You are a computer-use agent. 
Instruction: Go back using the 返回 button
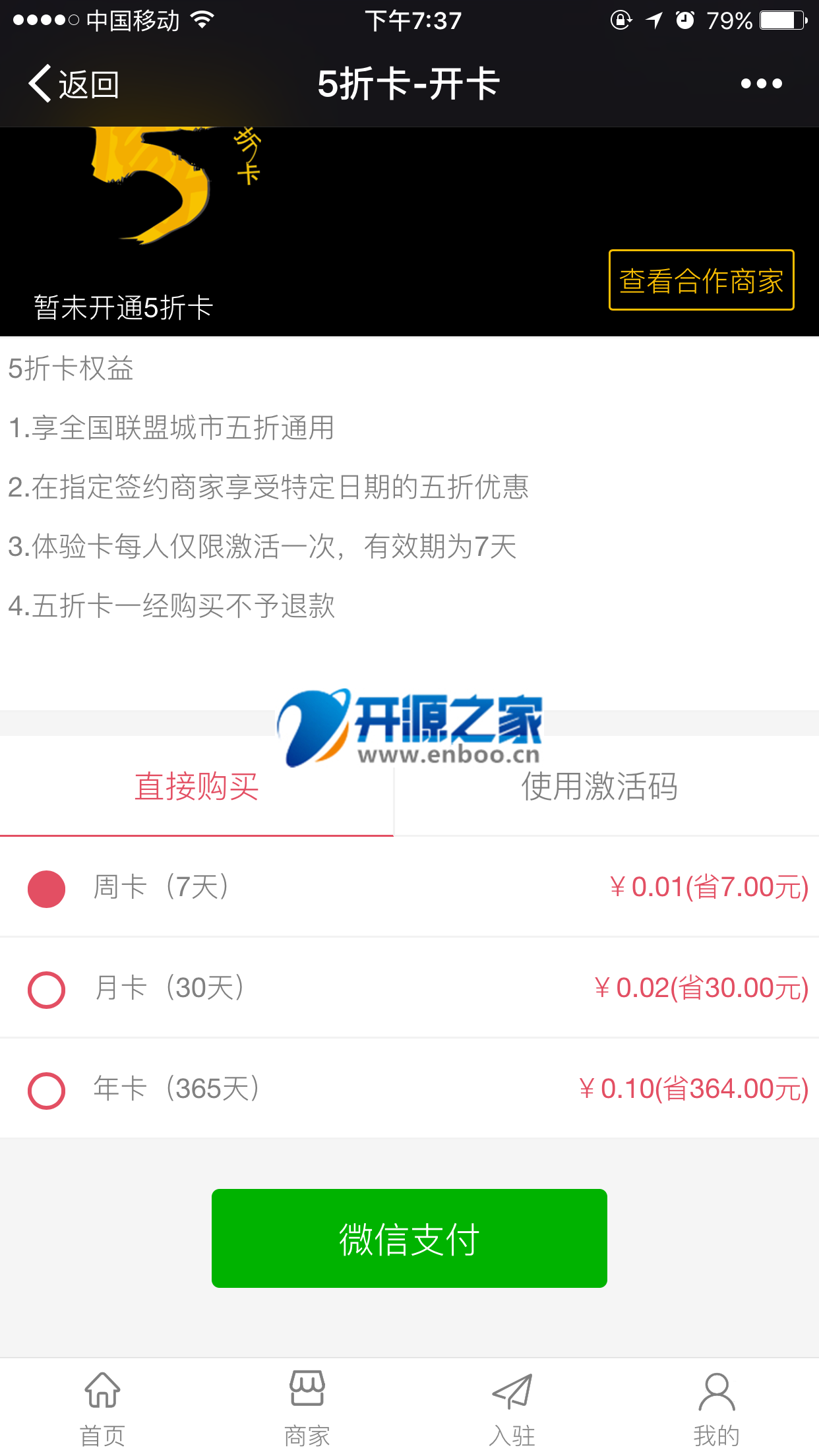tap(74, 84)
